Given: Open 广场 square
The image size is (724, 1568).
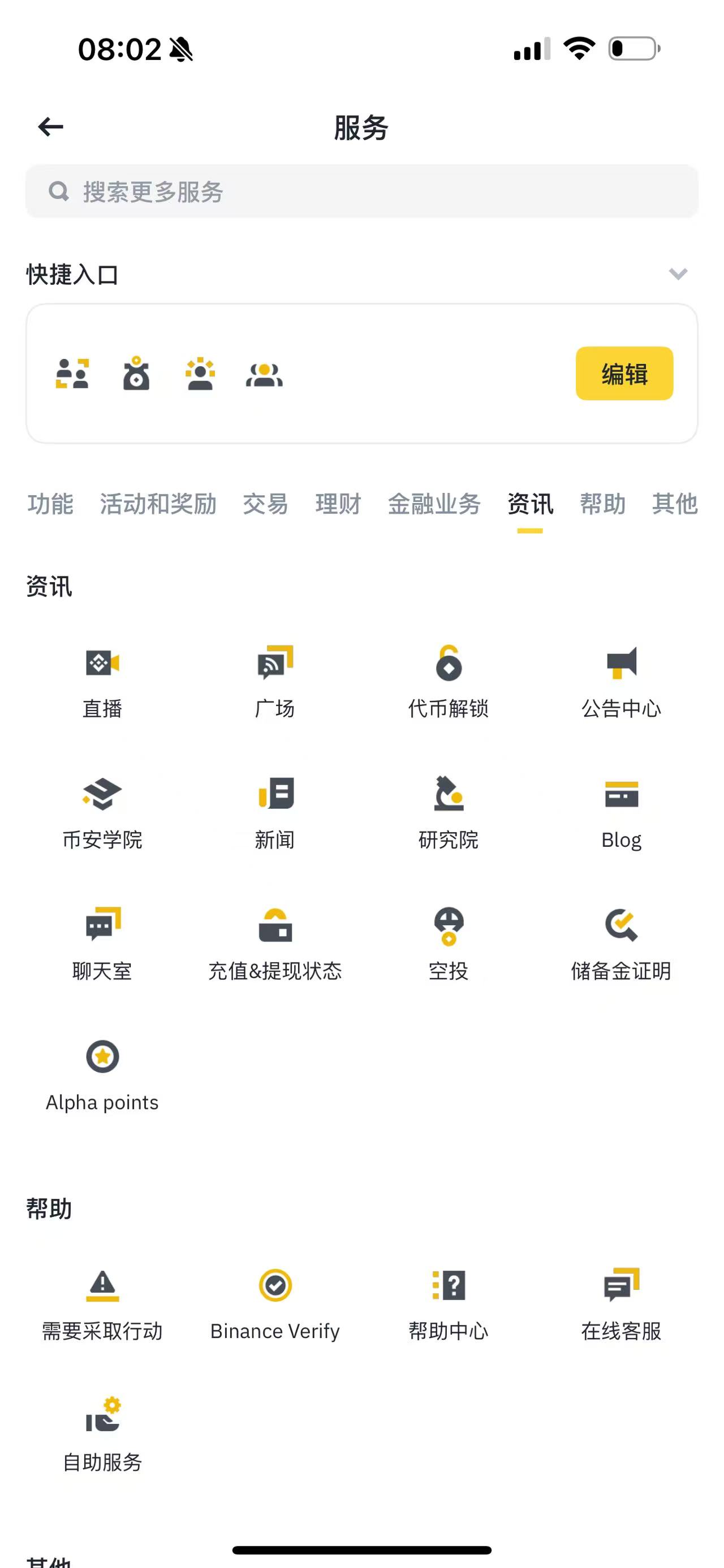Looking at the screenshot, I should coord(275,682).
